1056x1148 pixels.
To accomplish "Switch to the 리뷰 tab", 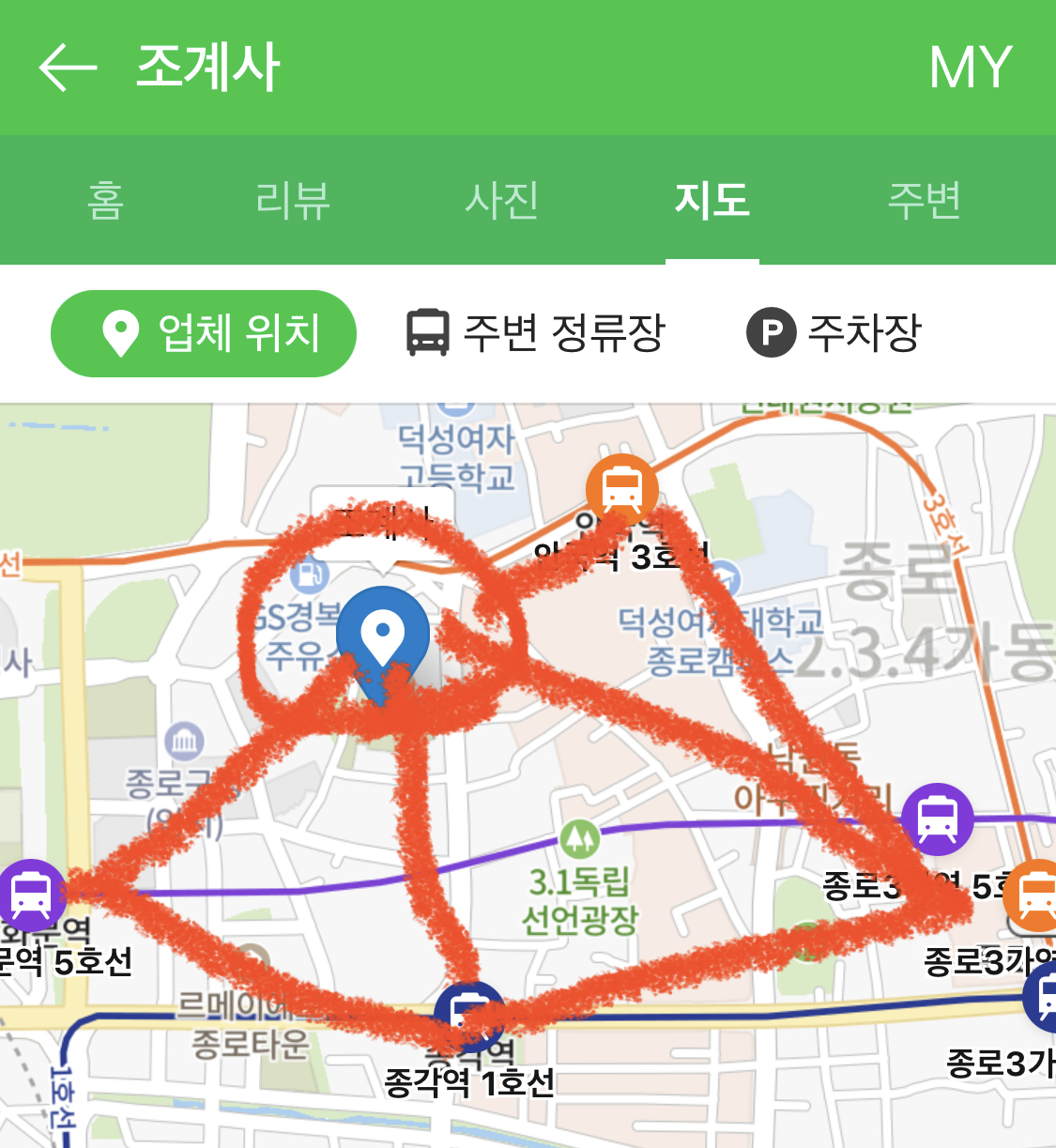I will [293, 200].
